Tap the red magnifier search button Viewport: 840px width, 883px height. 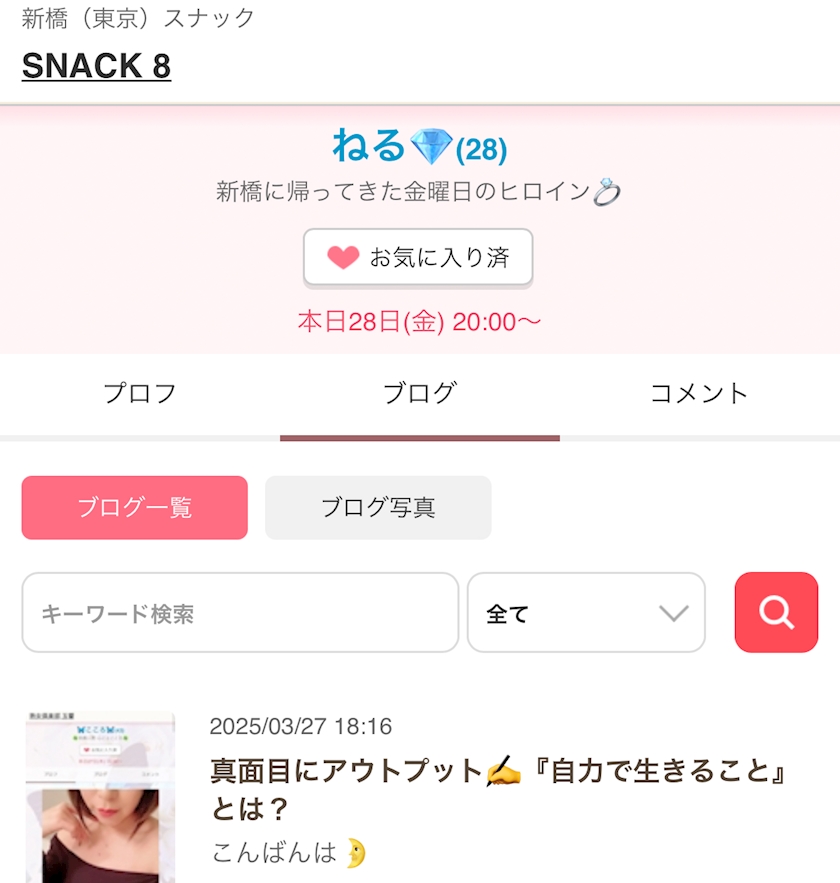pos(776,613)
